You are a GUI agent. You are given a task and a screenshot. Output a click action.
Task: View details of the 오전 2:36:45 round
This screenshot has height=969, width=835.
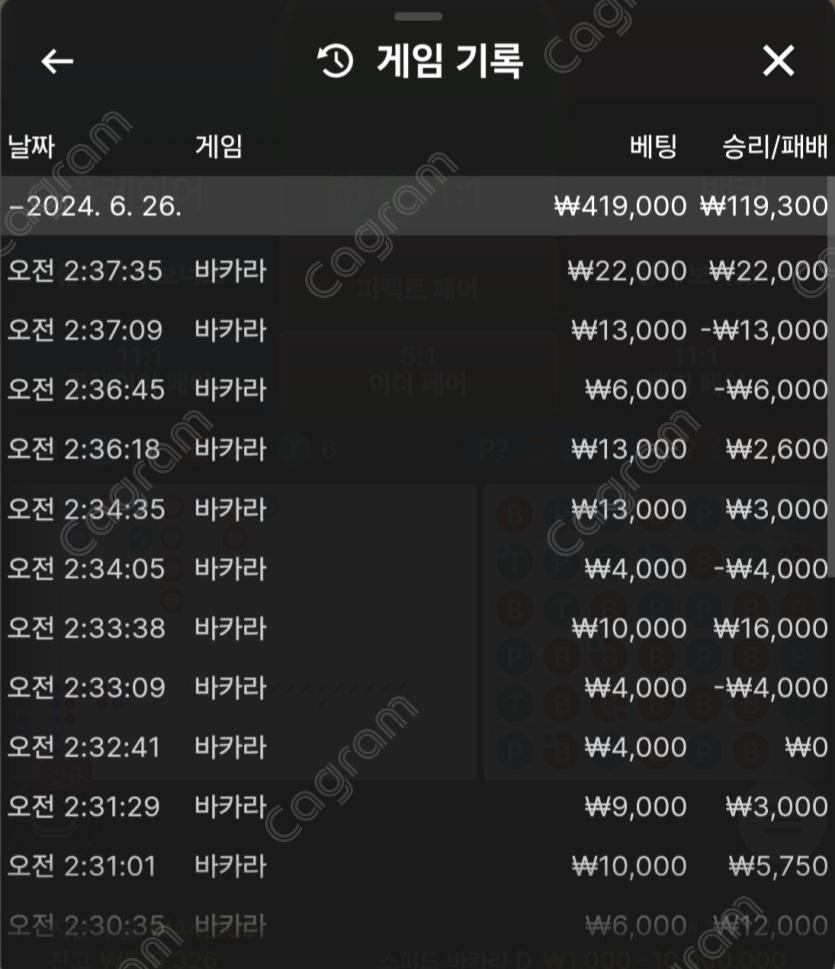[x=416, y=390]
